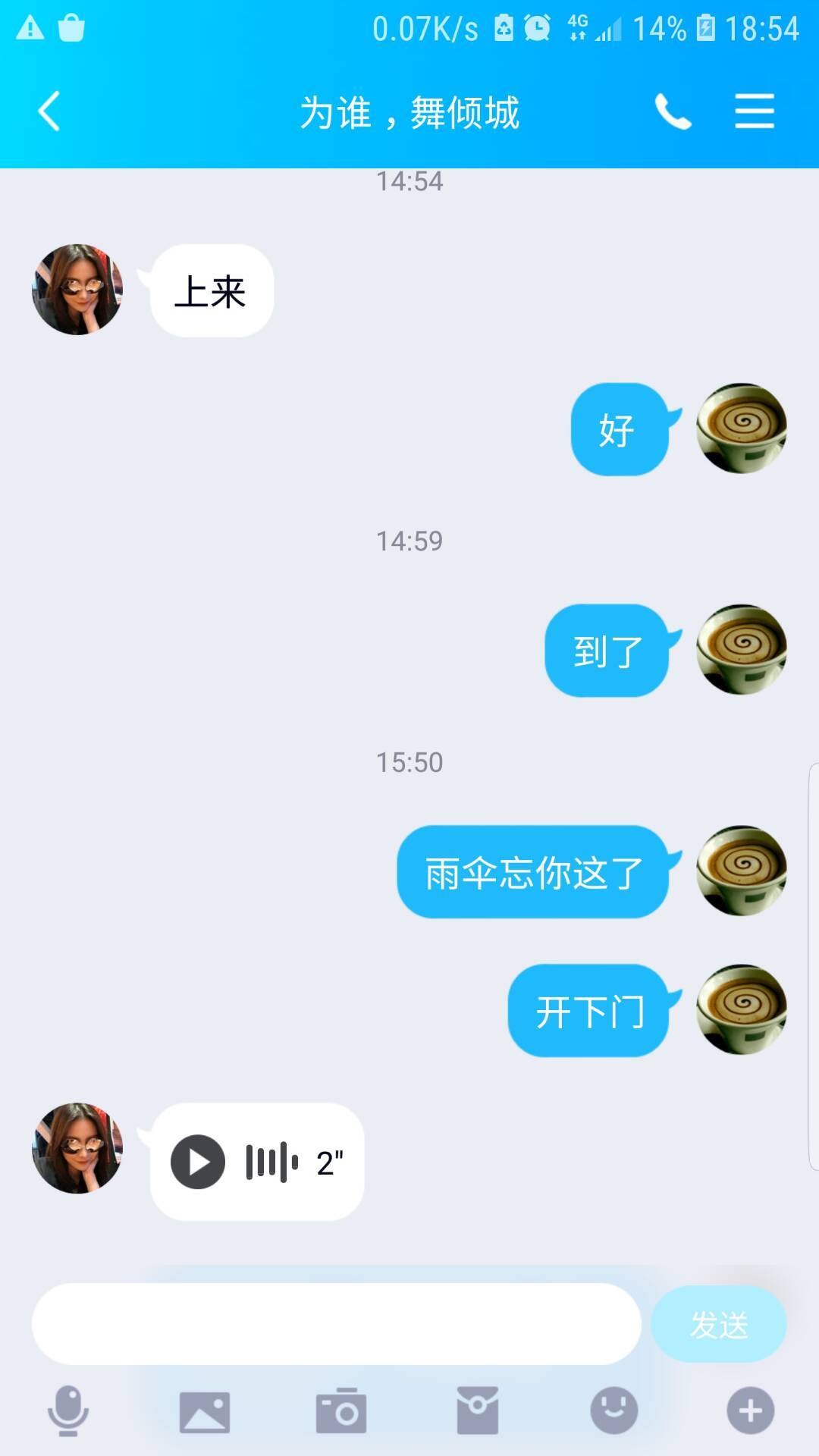Open the photo gallery picker
The image size is (819, 1456).
[x=205, y=1409]
